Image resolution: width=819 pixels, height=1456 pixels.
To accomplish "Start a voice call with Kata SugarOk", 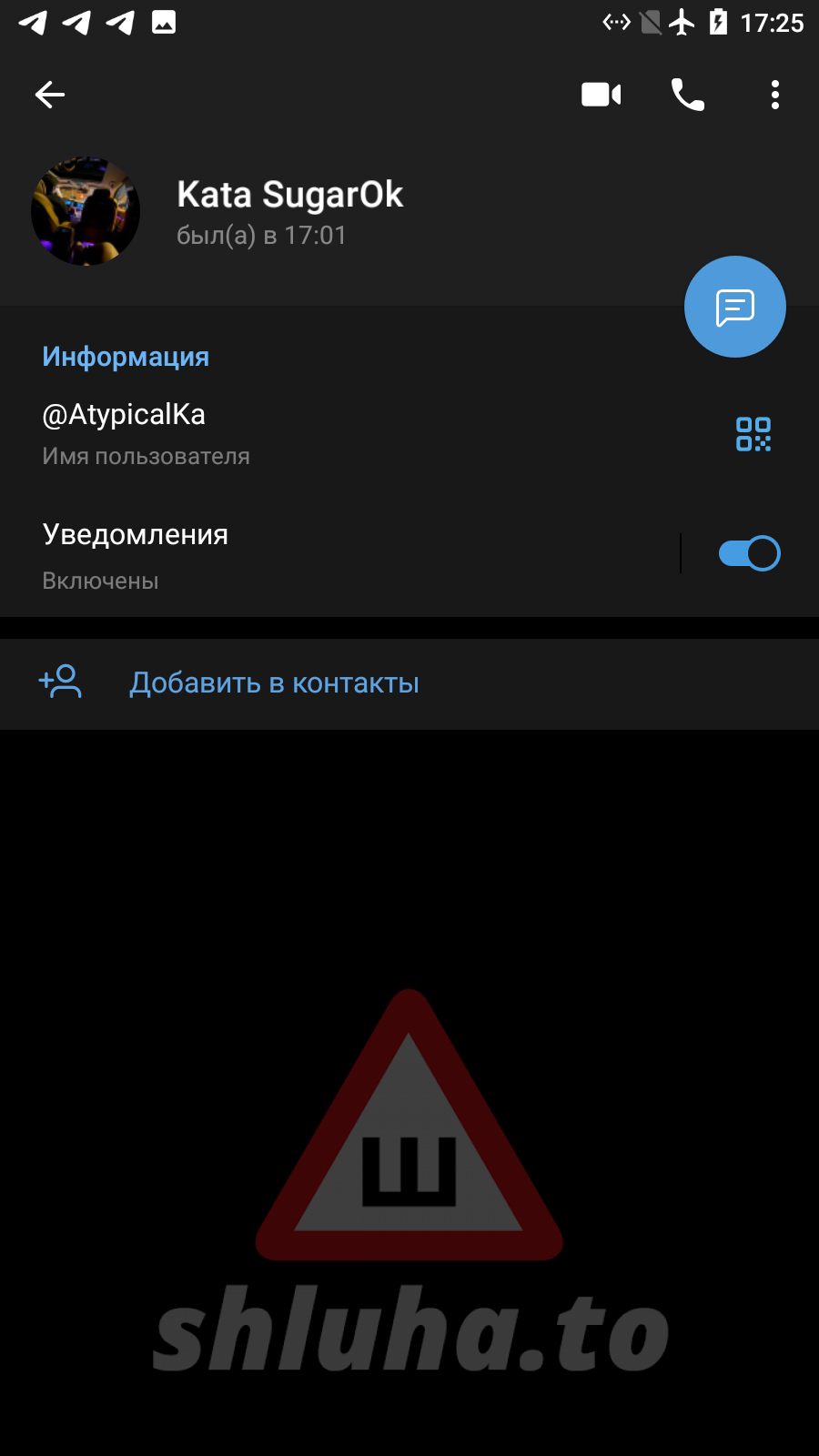I will (688, 95).
